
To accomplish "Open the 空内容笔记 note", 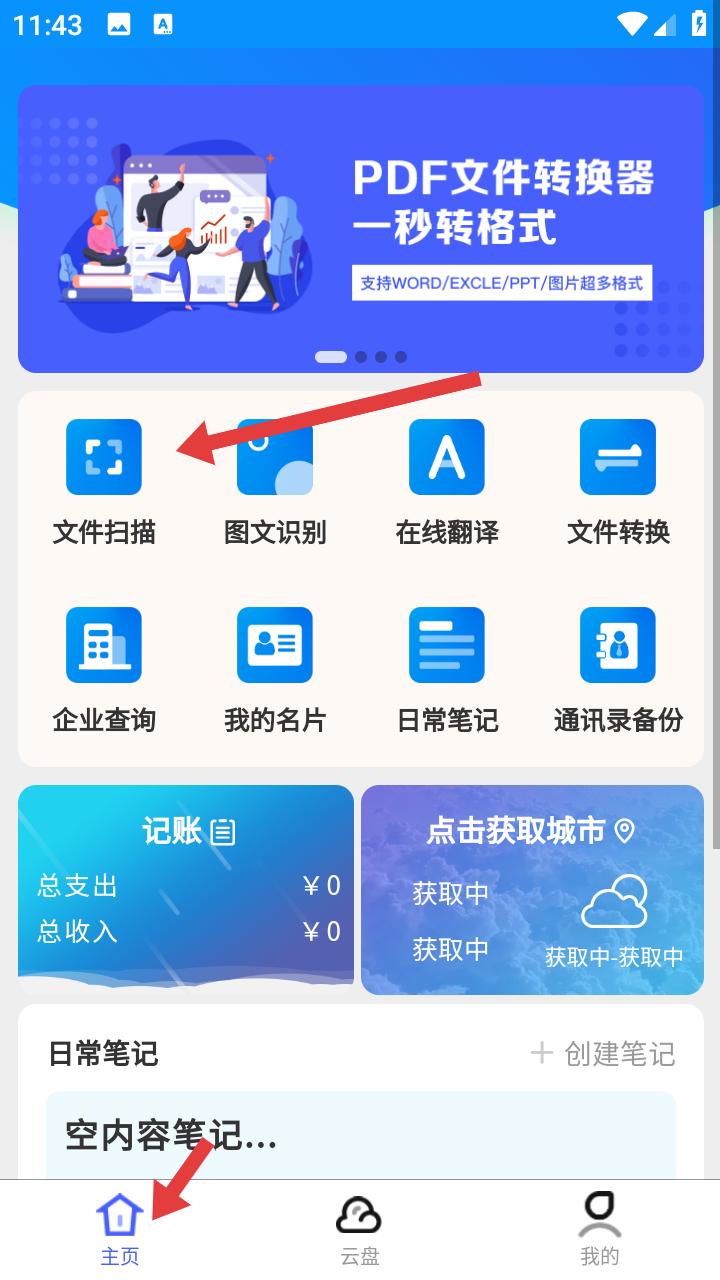I will coord(361,1136).
